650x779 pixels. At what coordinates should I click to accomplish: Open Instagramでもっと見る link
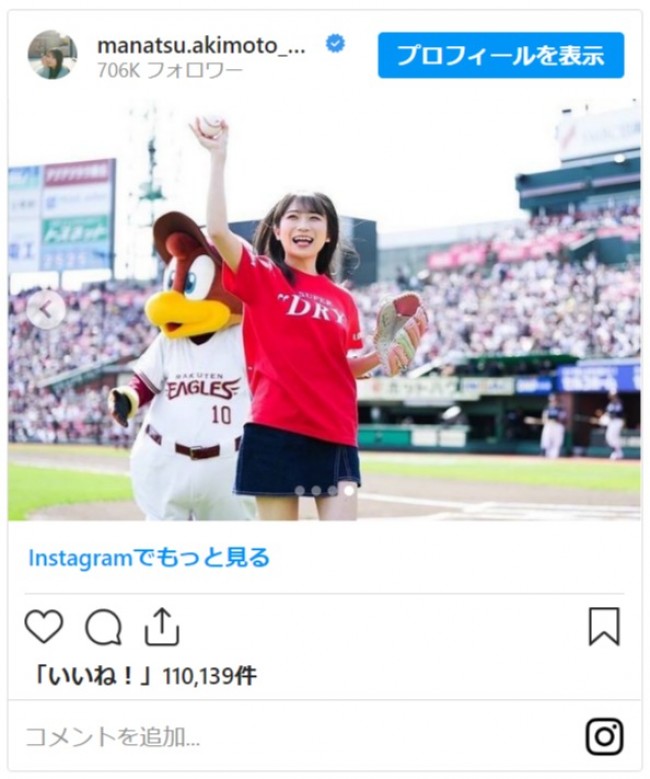click(x=149, y=558)
